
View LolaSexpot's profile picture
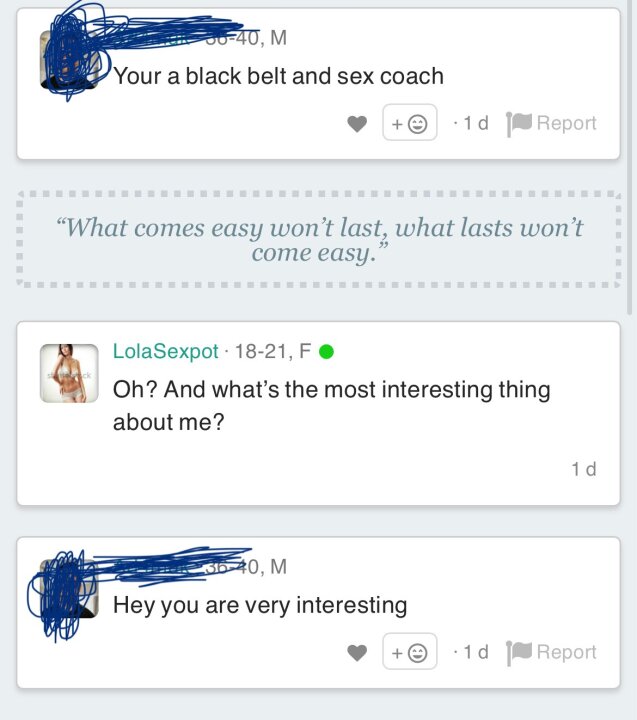pyautogui.click(x=69, y=373)
